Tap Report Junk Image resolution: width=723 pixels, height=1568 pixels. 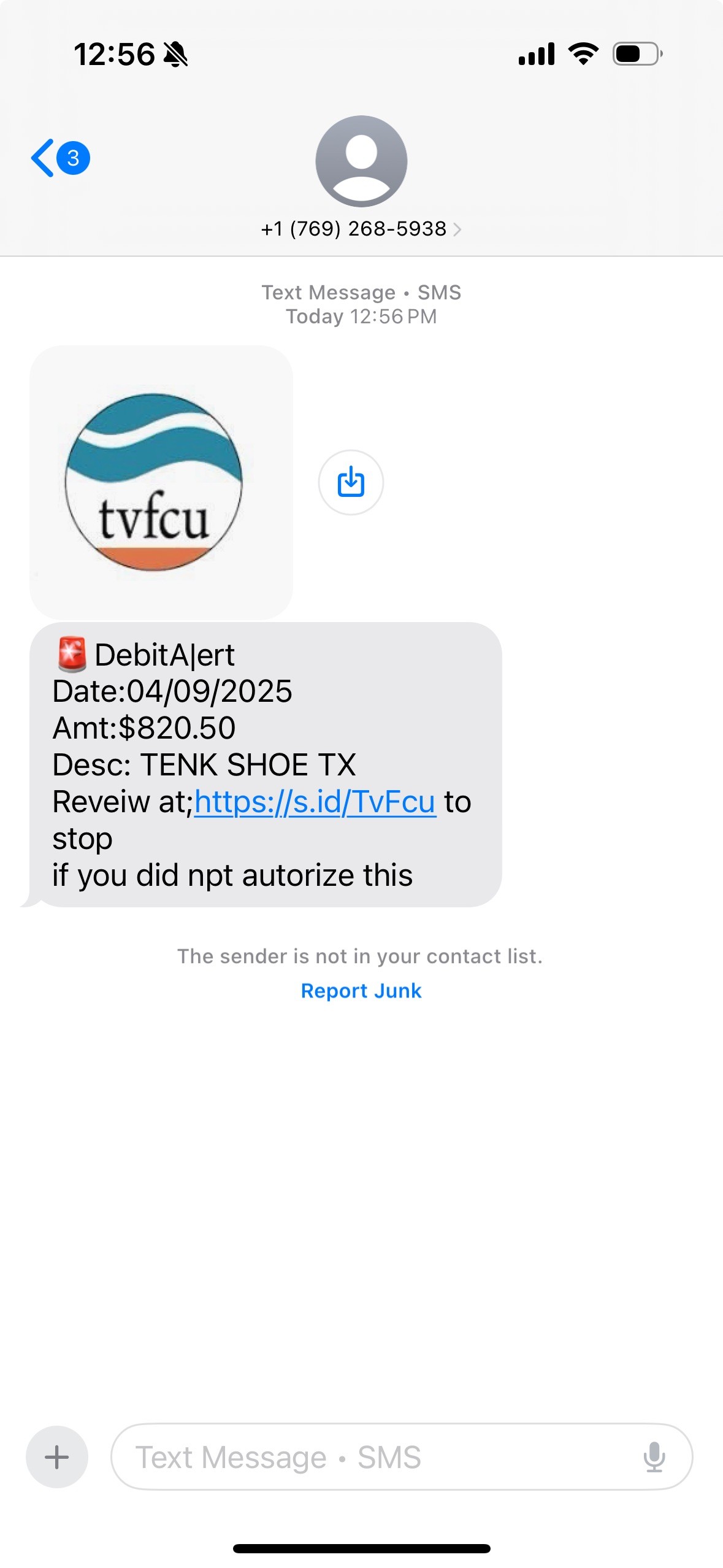click(361, 991)
